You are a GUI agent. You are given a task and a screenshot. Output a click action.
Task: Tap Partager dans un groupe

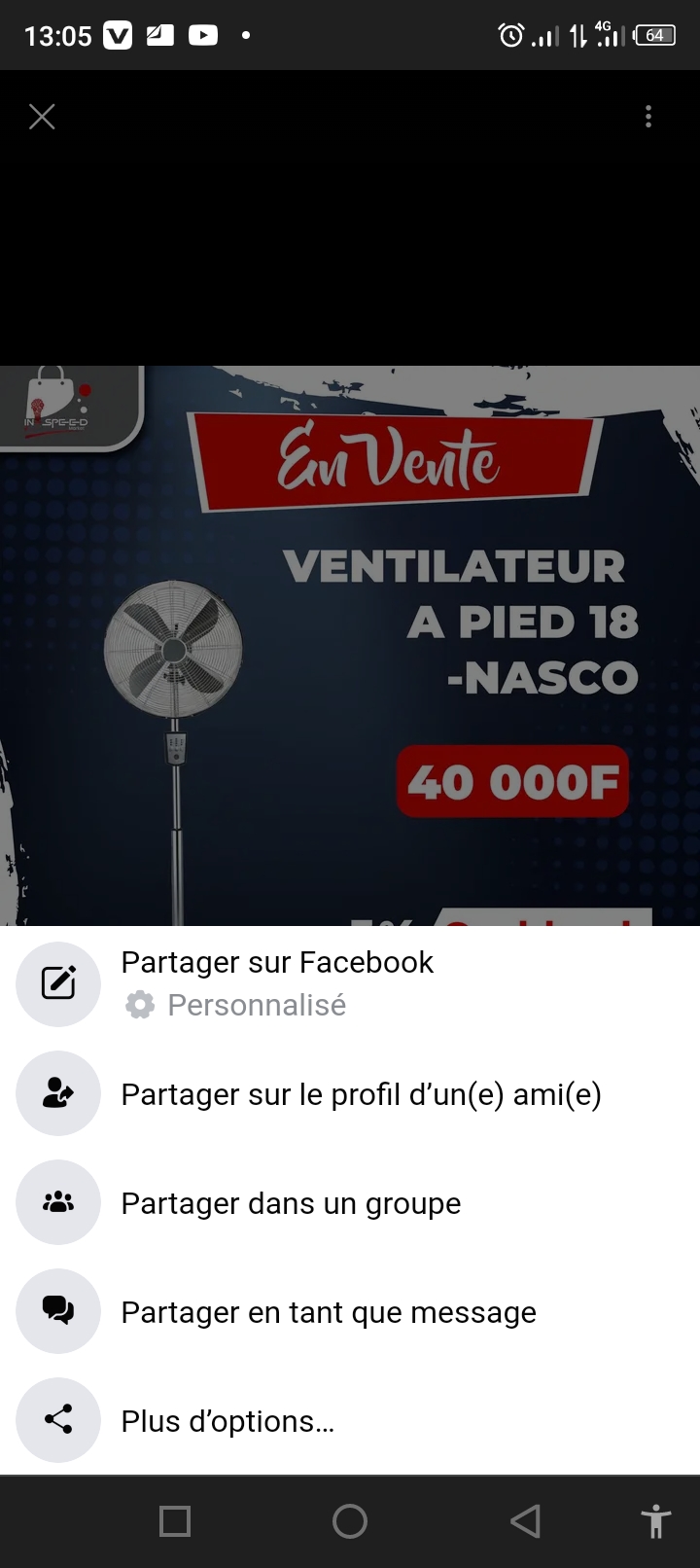coord(291,1203)
